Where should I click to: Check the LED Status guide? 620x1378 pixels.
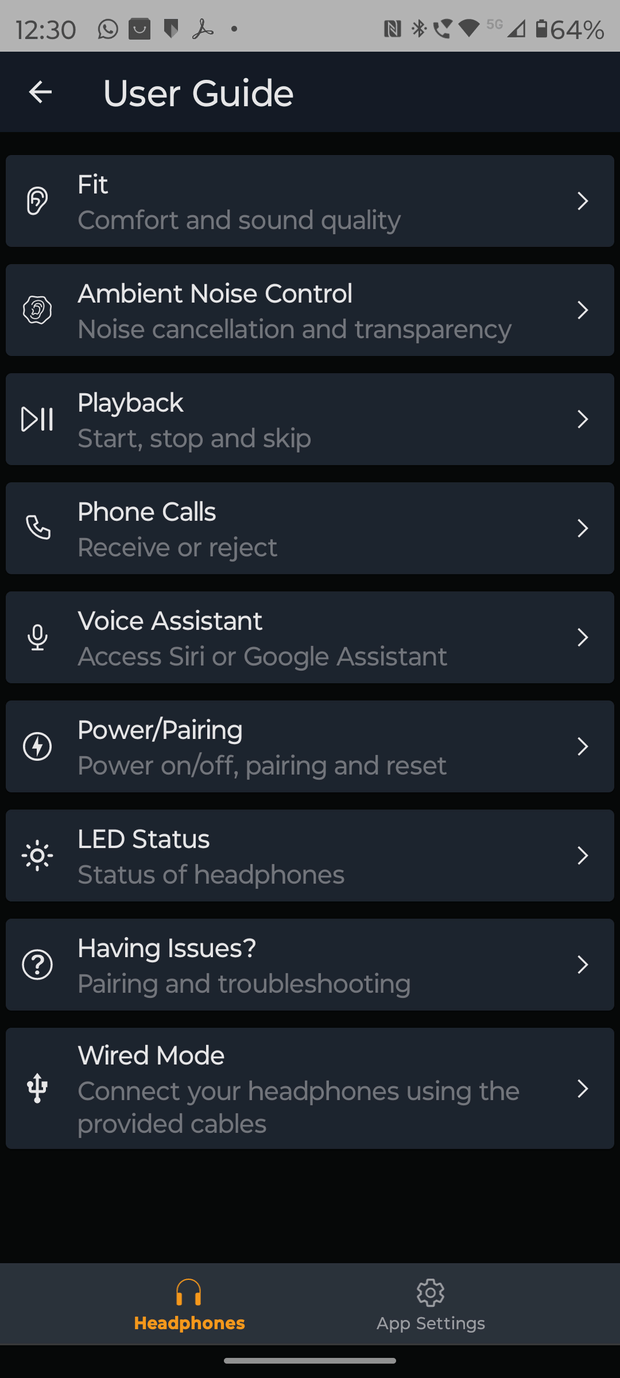[310, 855]
